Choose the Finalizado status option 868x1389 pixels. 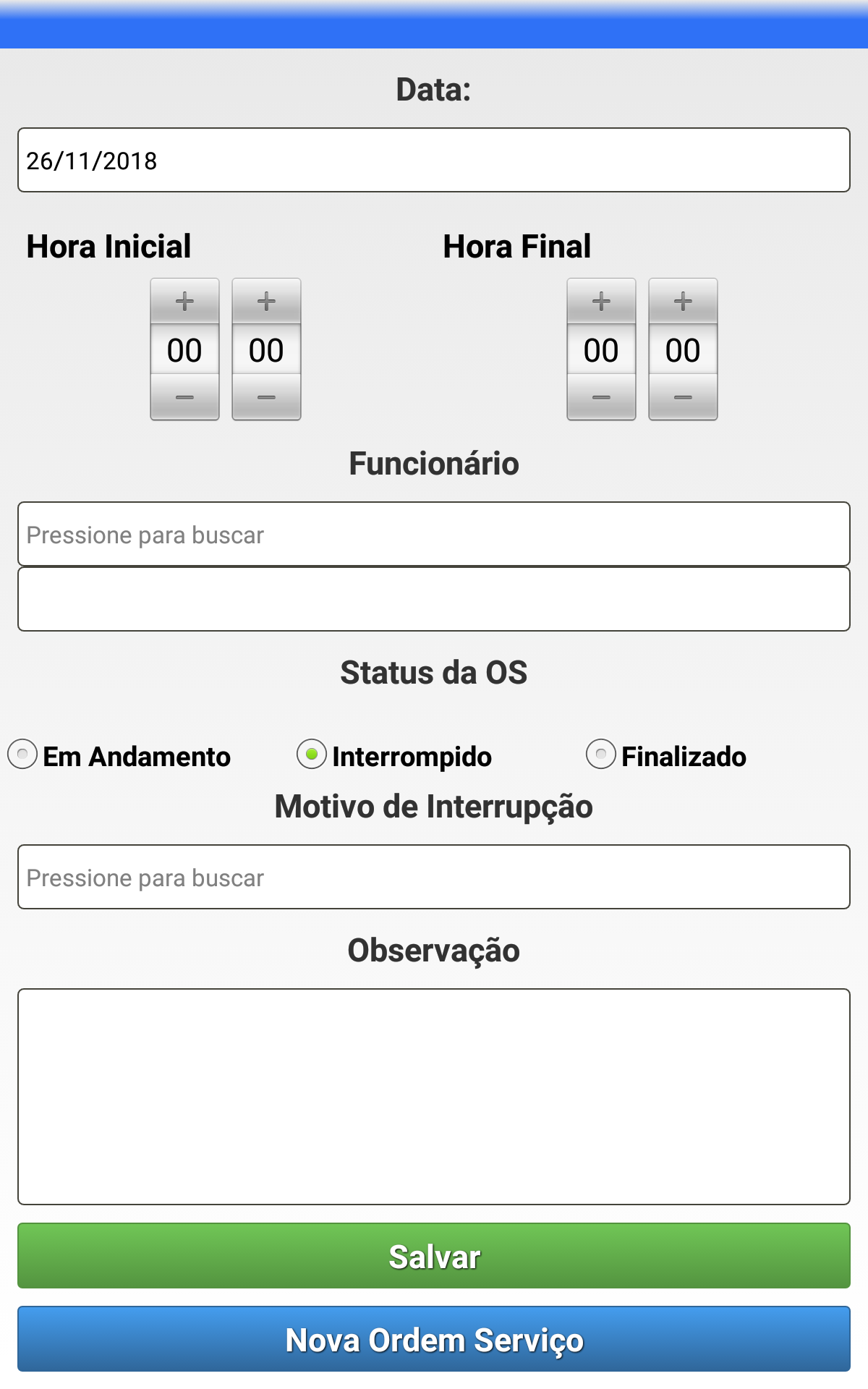tap(601, 755)
